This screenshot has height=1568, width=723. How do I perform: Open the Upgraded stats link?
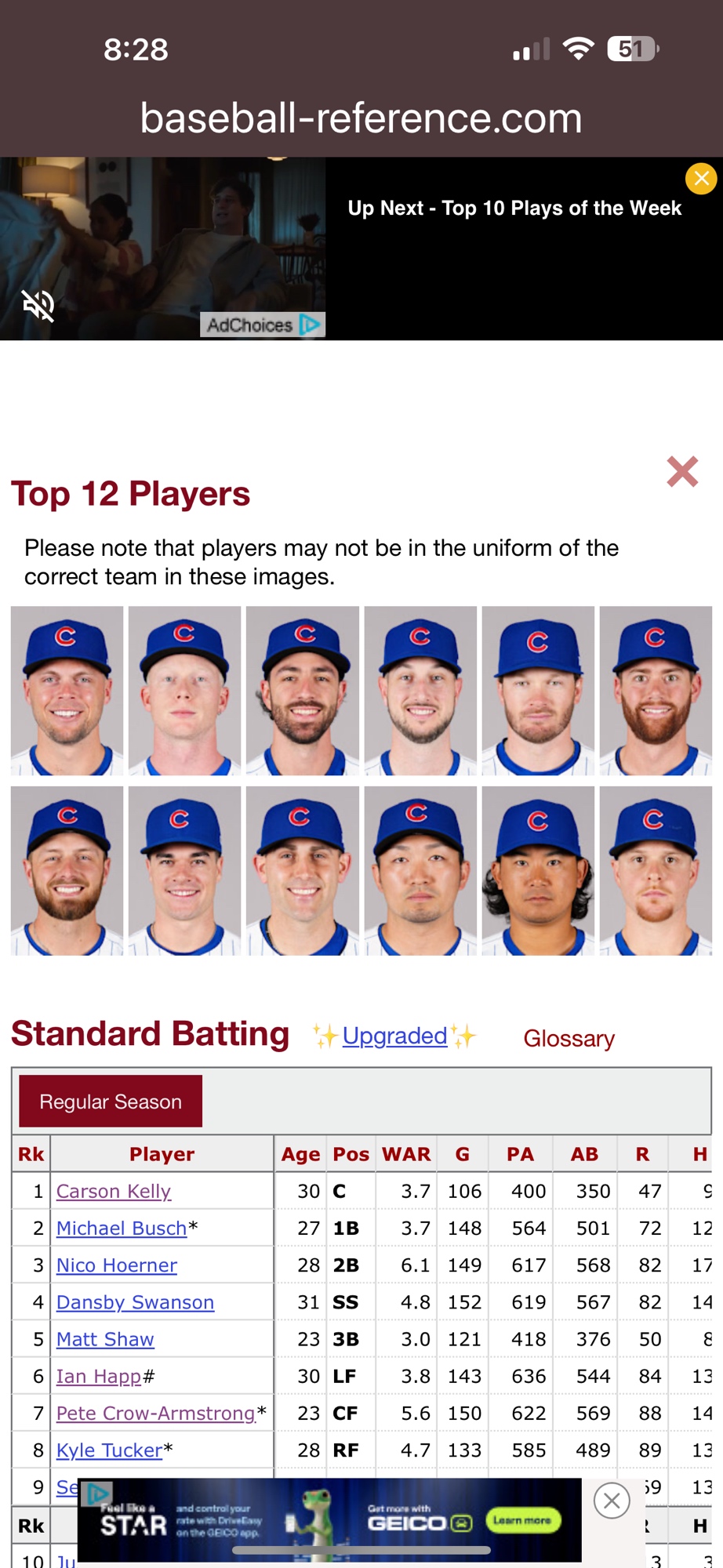coord(394,1036)
